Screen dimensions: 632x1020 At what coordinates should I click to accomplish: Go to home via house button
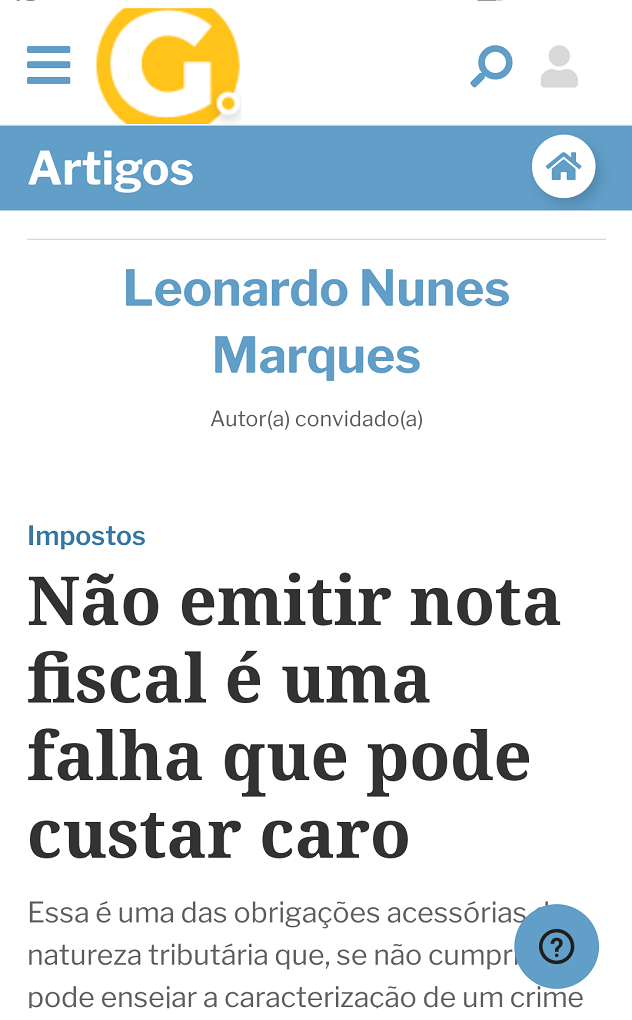pyautogui.click(x=563, y=167)
